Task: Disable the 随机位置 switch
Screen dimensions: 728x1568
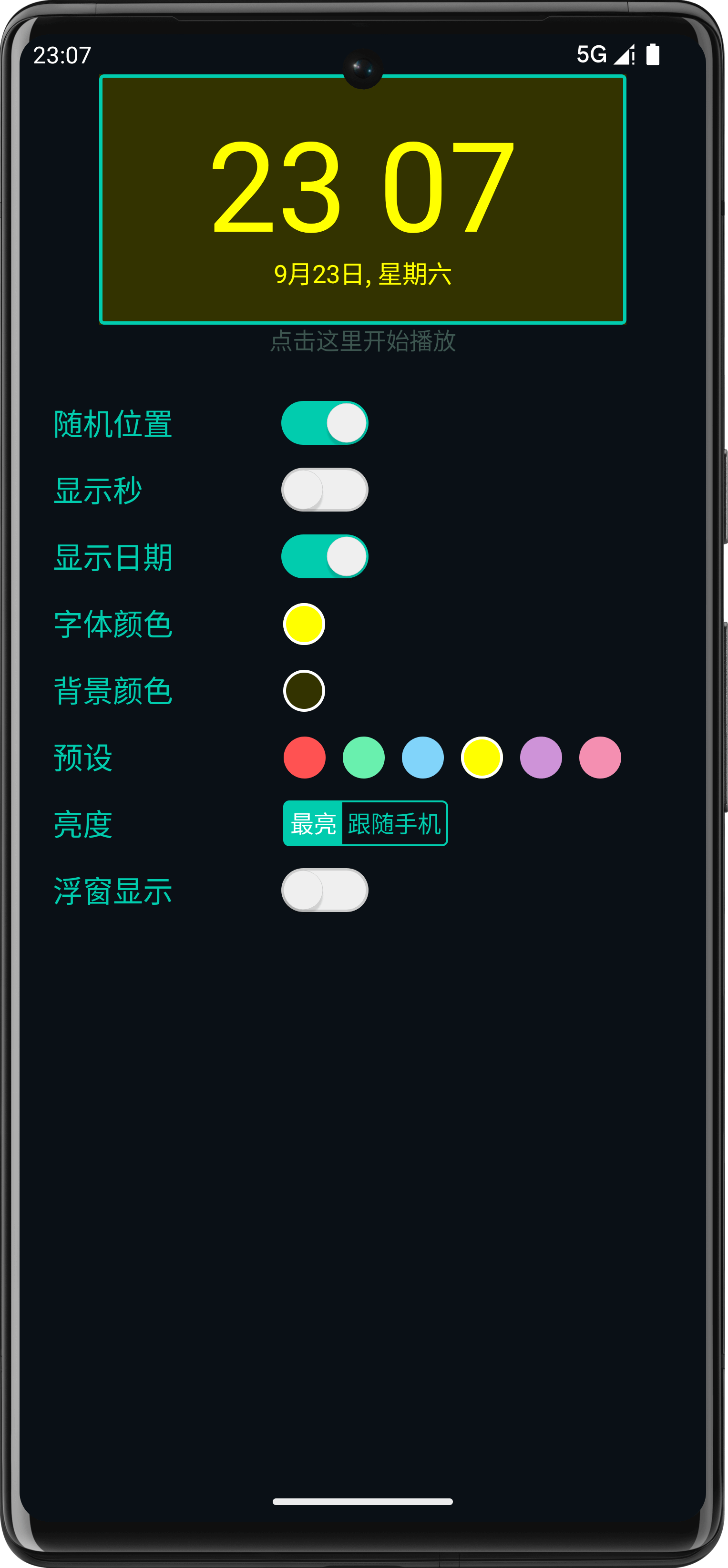Action: (x=325, y=423)
